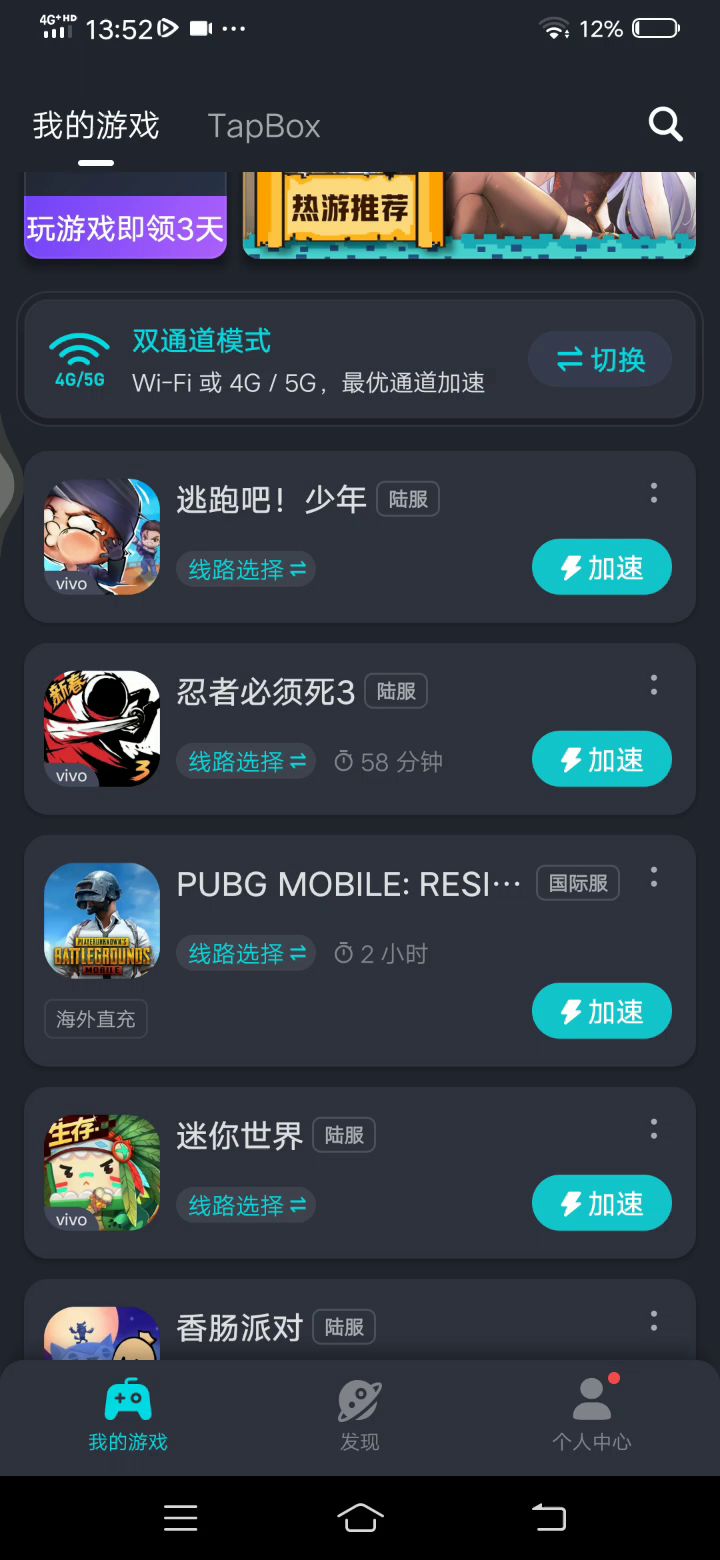Tap the system back button
The image size is (720, 1560).
coord(548,1518)
